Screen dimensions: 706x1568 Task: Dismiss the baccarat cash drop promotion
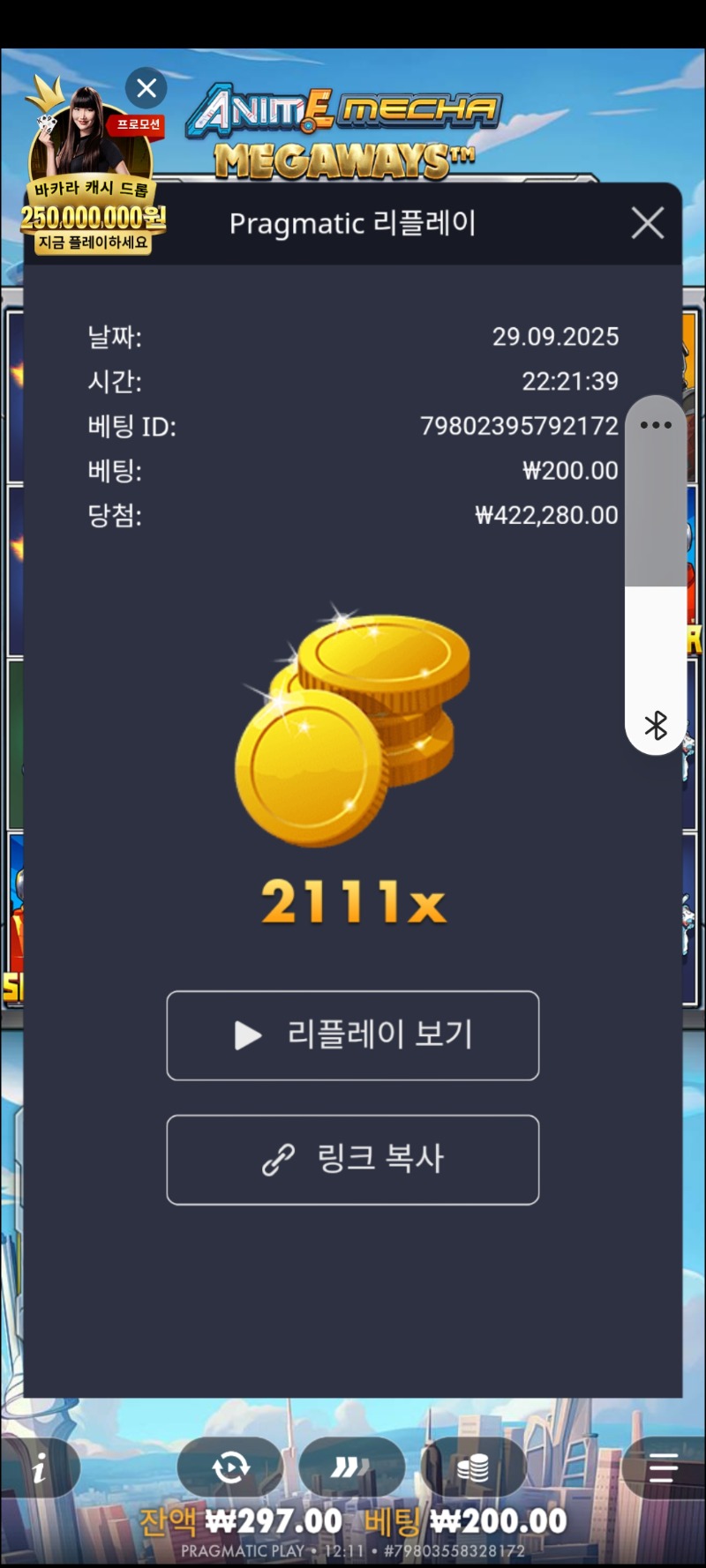146,88
